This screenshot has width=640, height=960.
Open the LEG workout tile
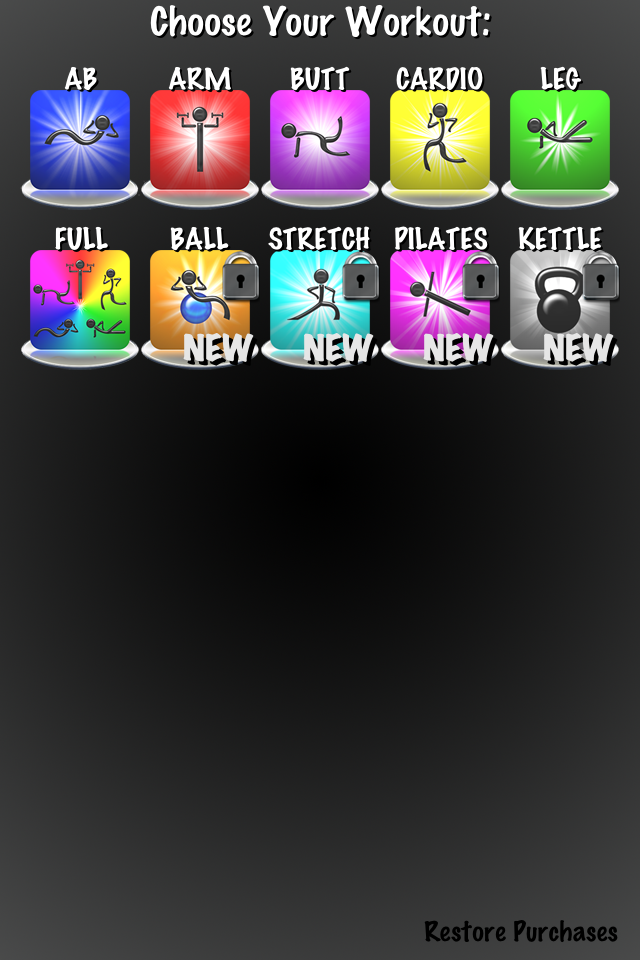[x=560, y=140]
